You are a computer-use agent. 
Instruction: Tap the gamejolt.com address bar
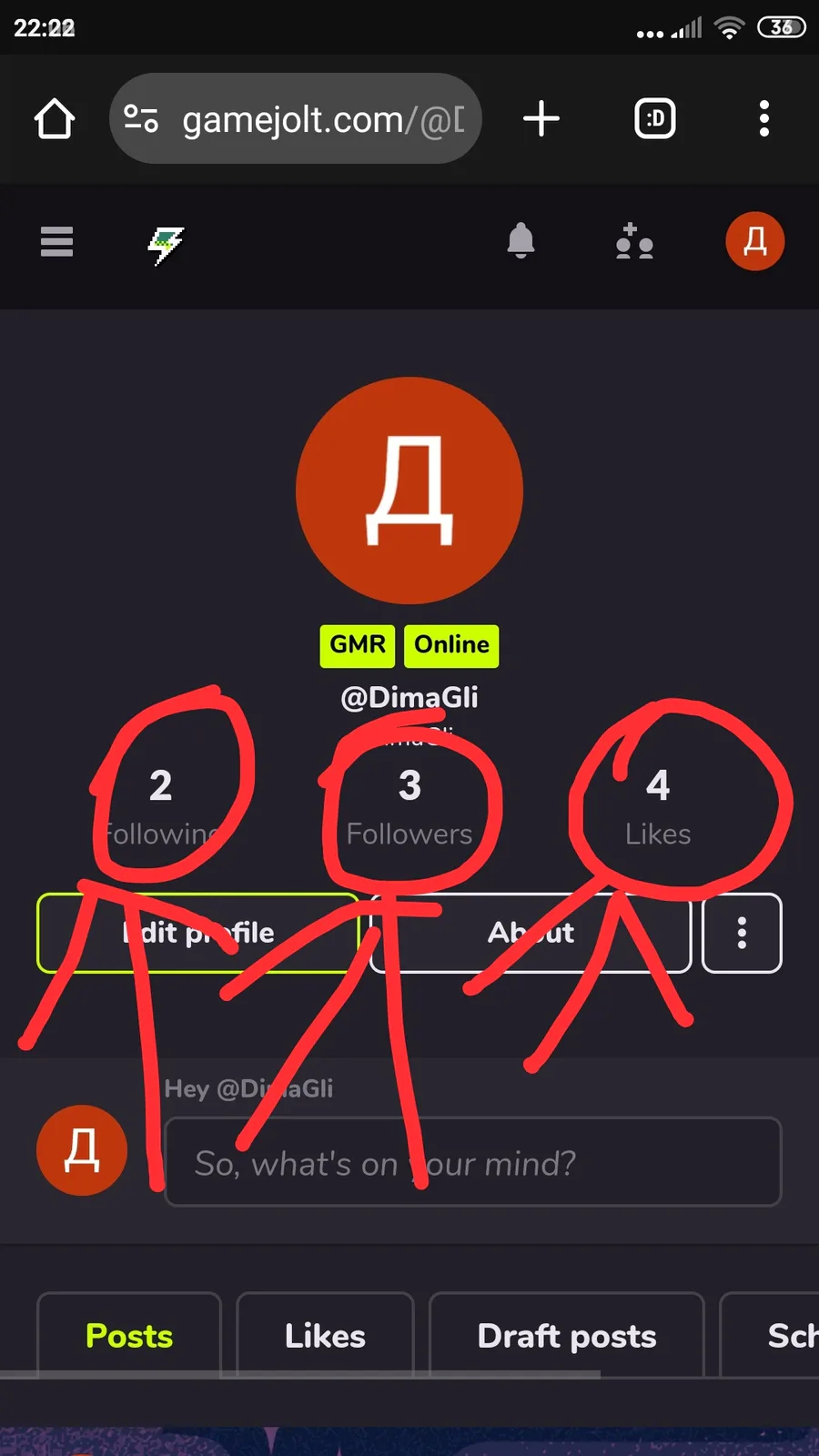click(x=295, y=118)
